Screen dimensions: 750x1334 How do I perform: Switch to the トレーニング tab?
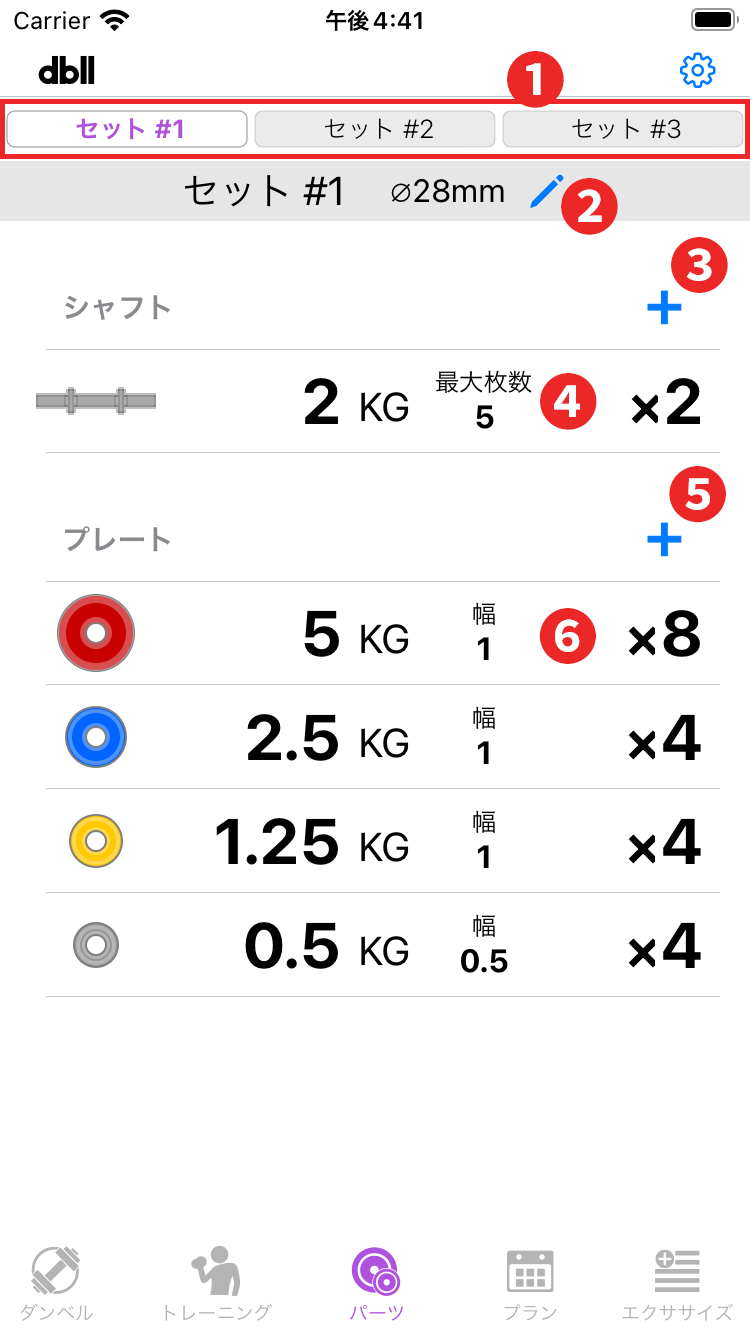click(x=216, y=1284)
